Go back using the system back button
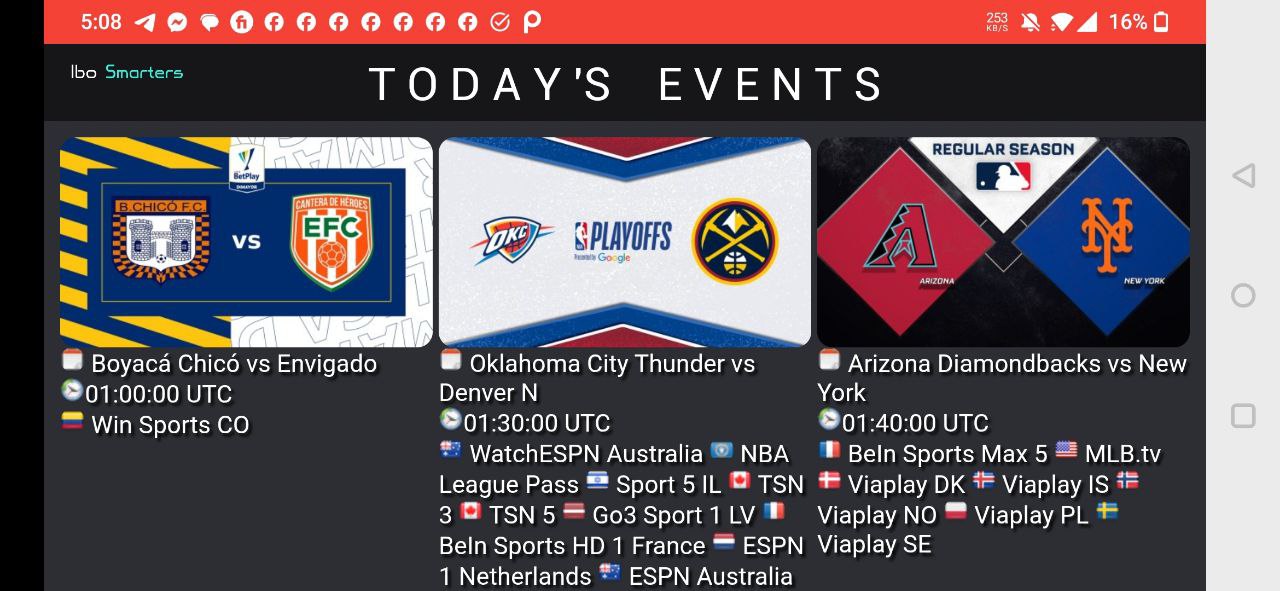This screenshot has width=1280, height=591. [1243, 176]
